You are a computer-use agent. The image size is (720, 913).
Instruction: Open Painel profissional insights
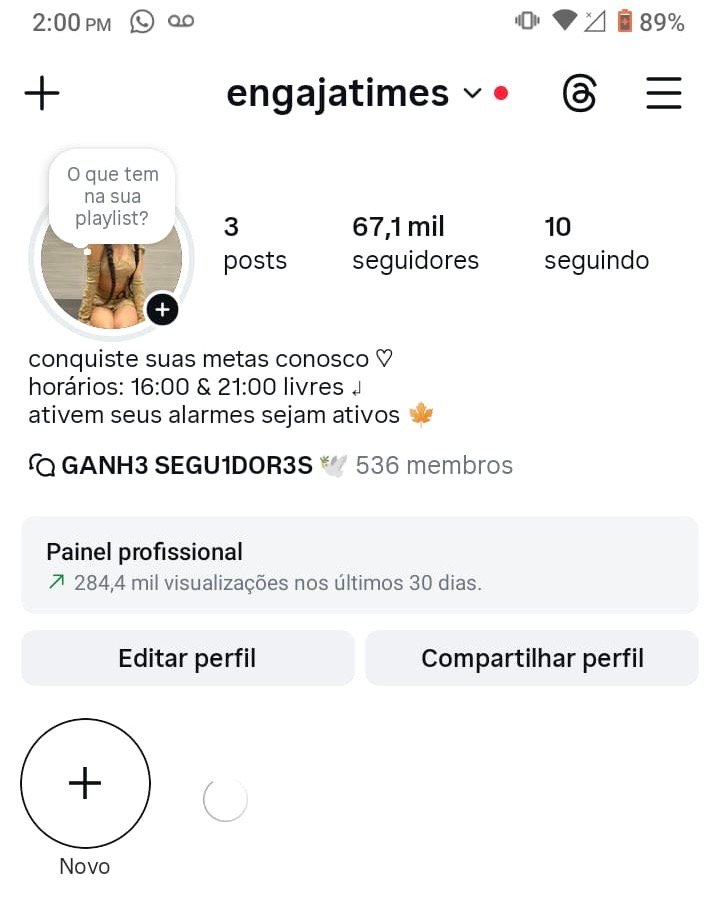(x=359, y=565)
